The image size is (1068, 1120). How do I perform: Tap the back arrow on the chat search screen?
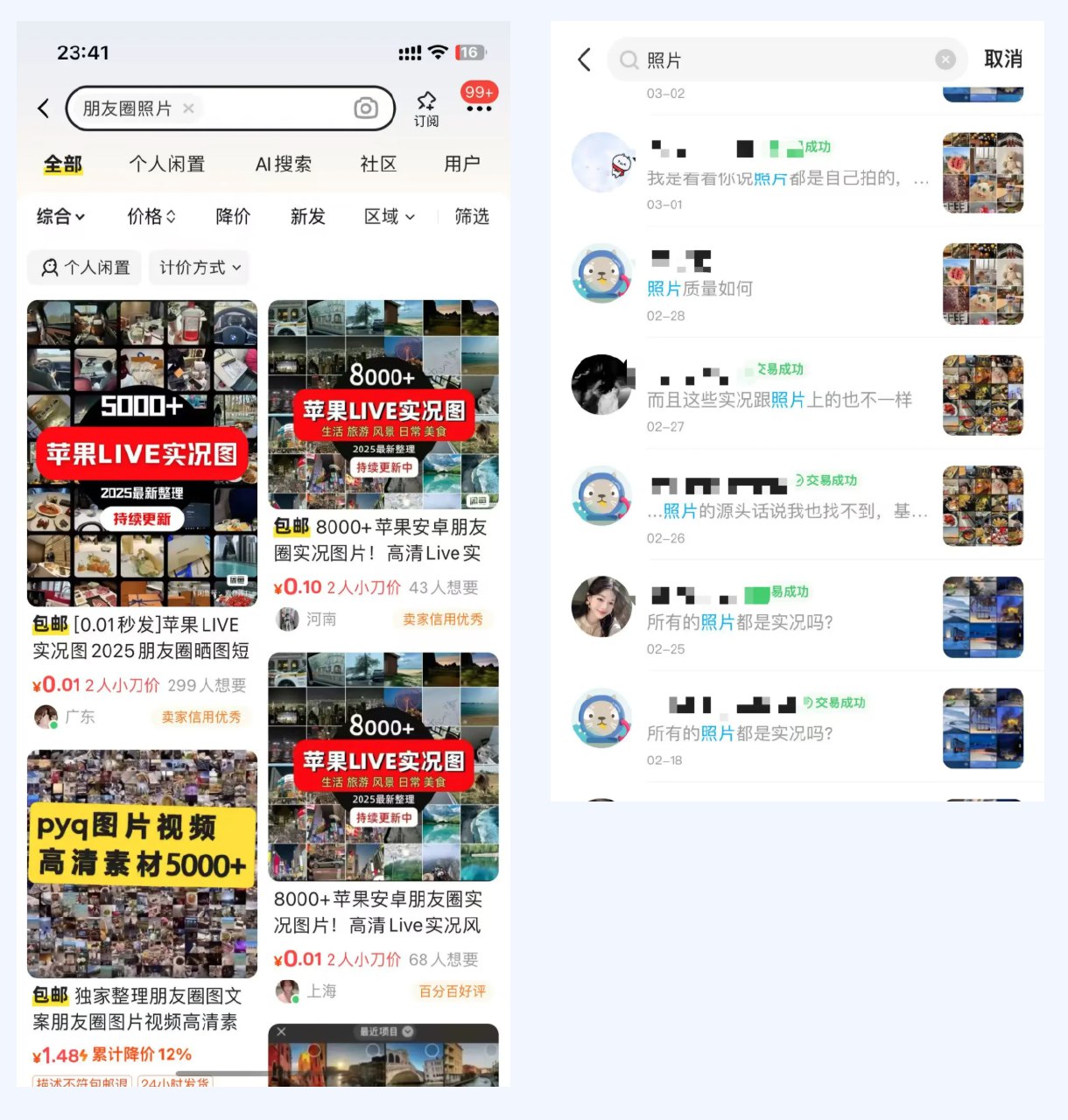pos(584,59)
